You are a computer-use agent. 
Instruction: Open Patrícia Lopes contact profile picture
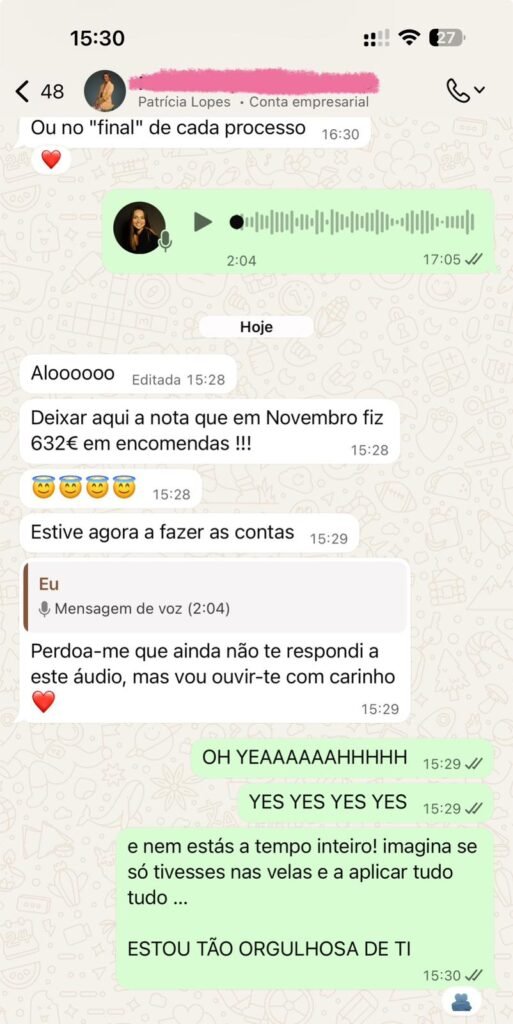point(104,91)
